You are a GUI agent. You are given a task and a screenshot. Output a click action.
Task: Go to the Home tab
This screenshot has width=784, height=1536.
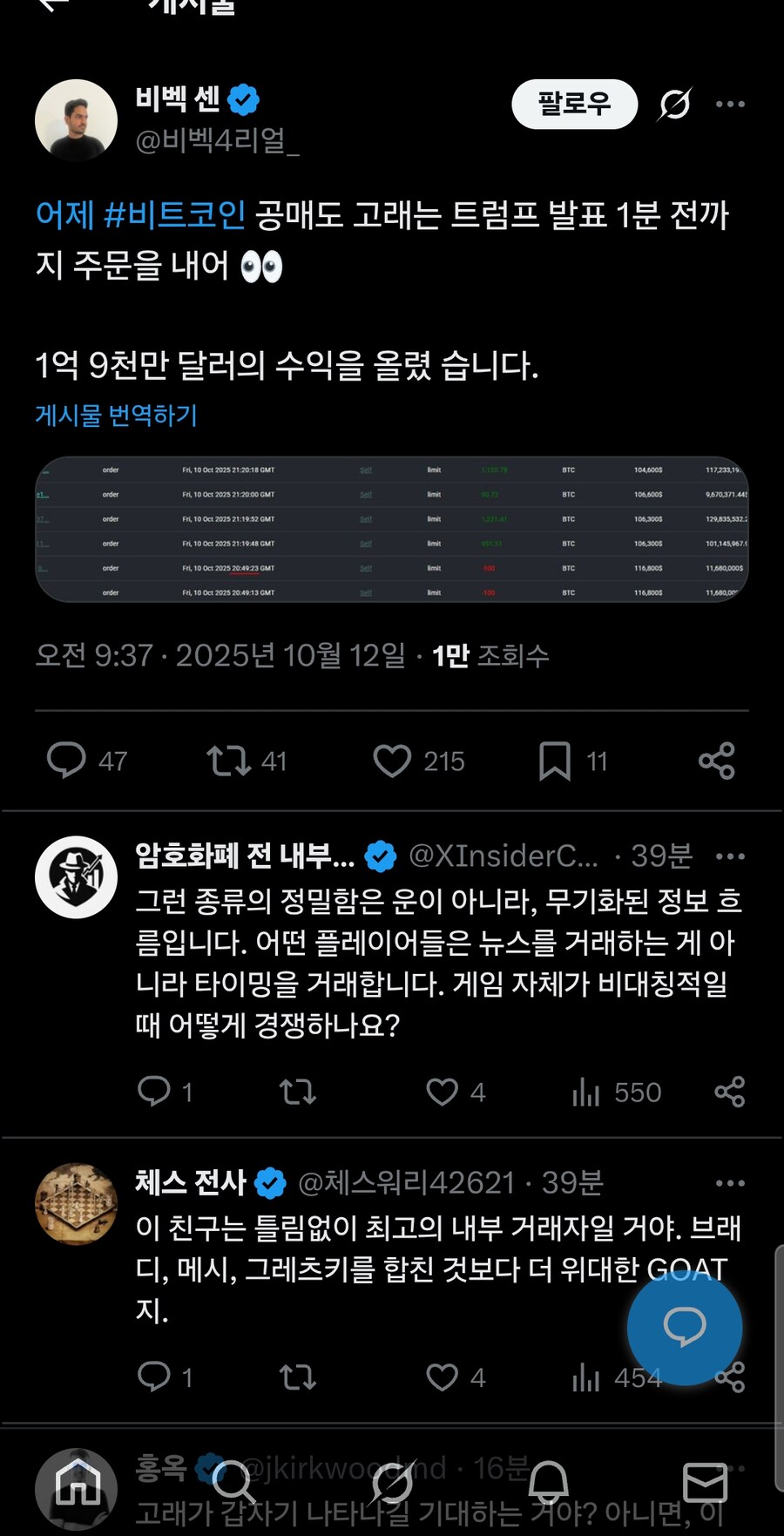(x=78, y=1482)
